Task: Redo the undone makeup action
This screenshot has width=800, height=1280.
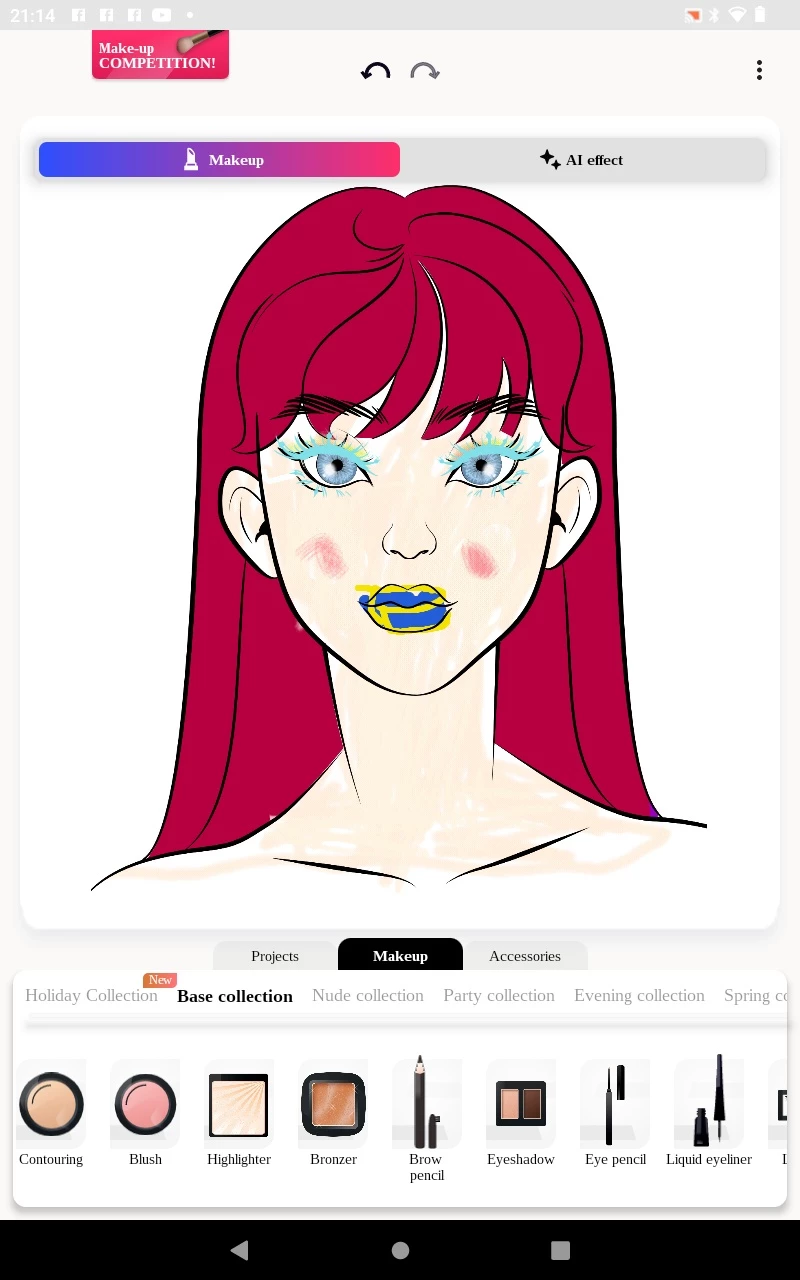Action: 425,72
